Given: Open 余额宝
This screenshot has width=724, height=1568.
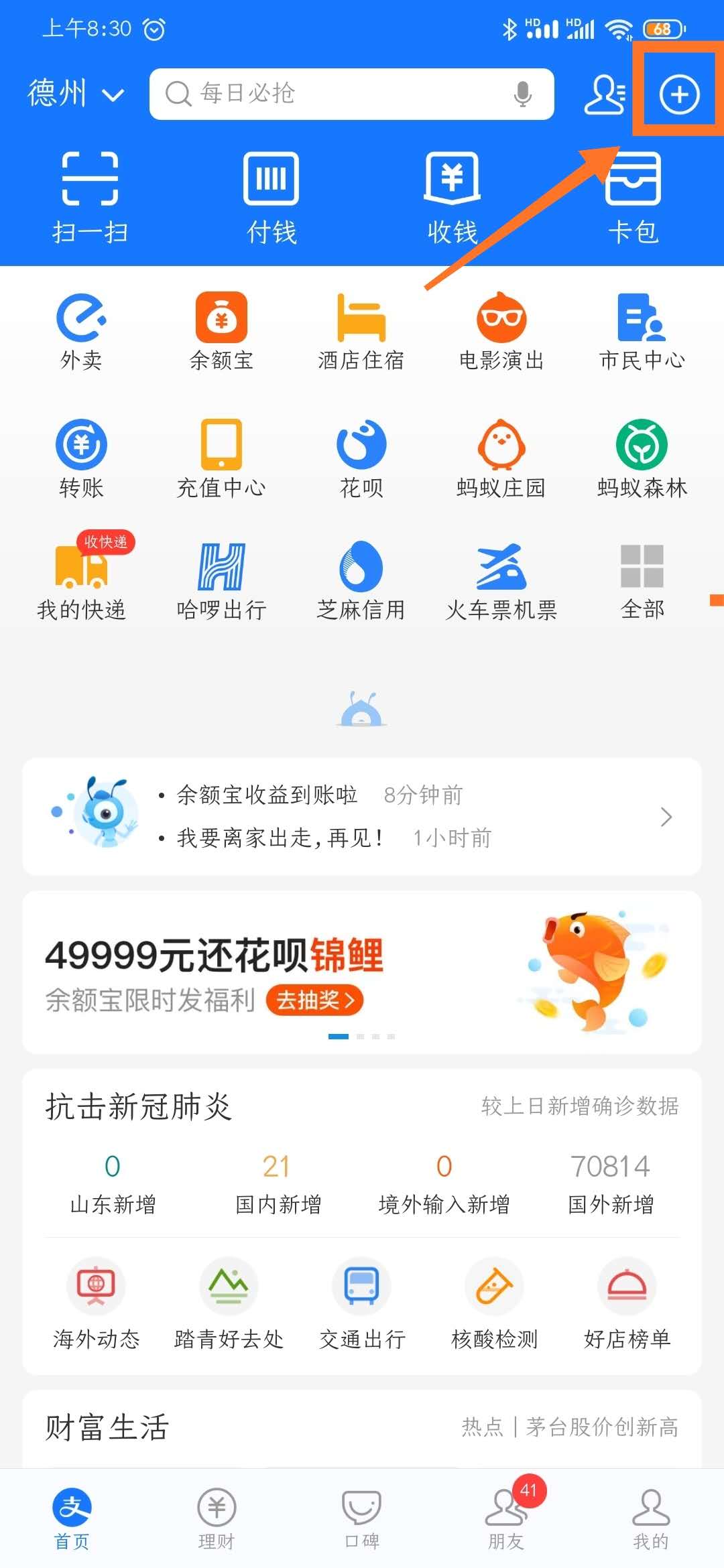Looking at the screenshot, I should [x=221, y=332].
